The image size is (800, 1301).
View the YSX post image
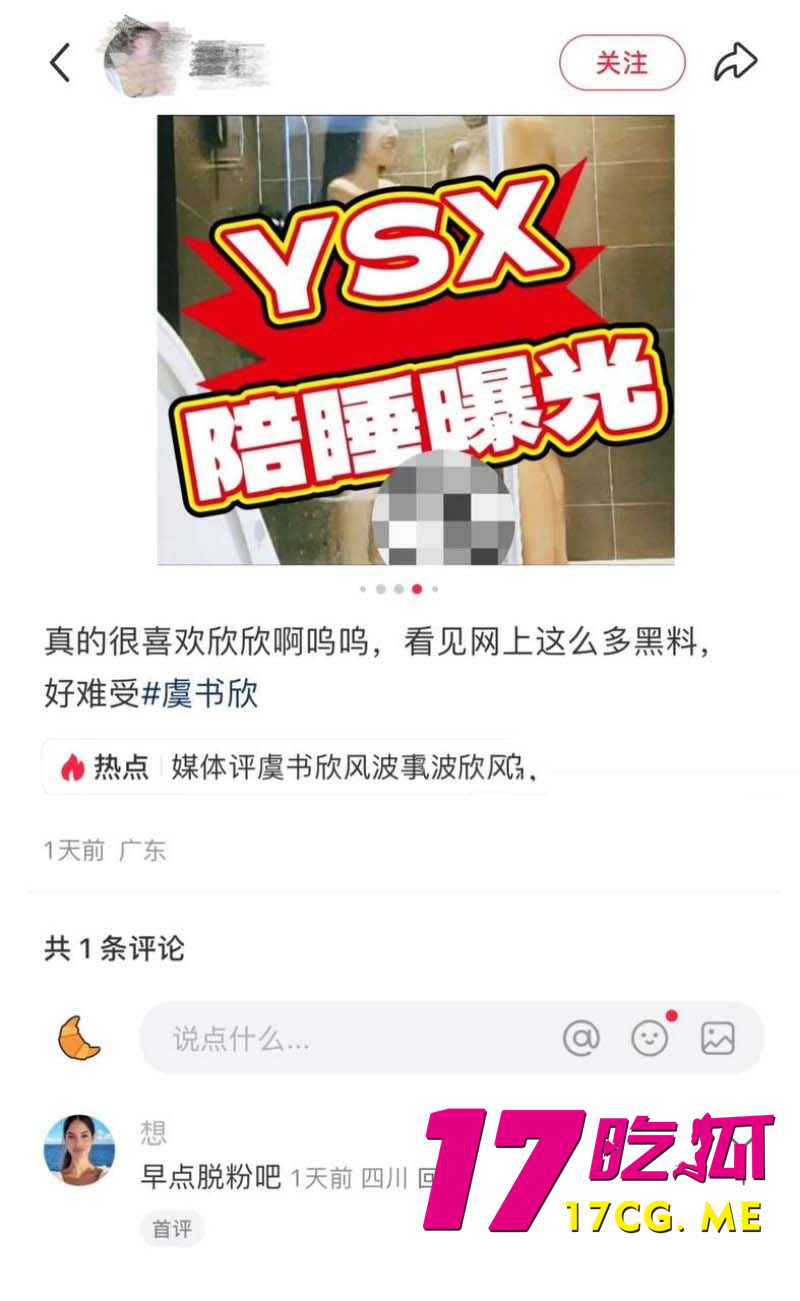coord(416,340)
